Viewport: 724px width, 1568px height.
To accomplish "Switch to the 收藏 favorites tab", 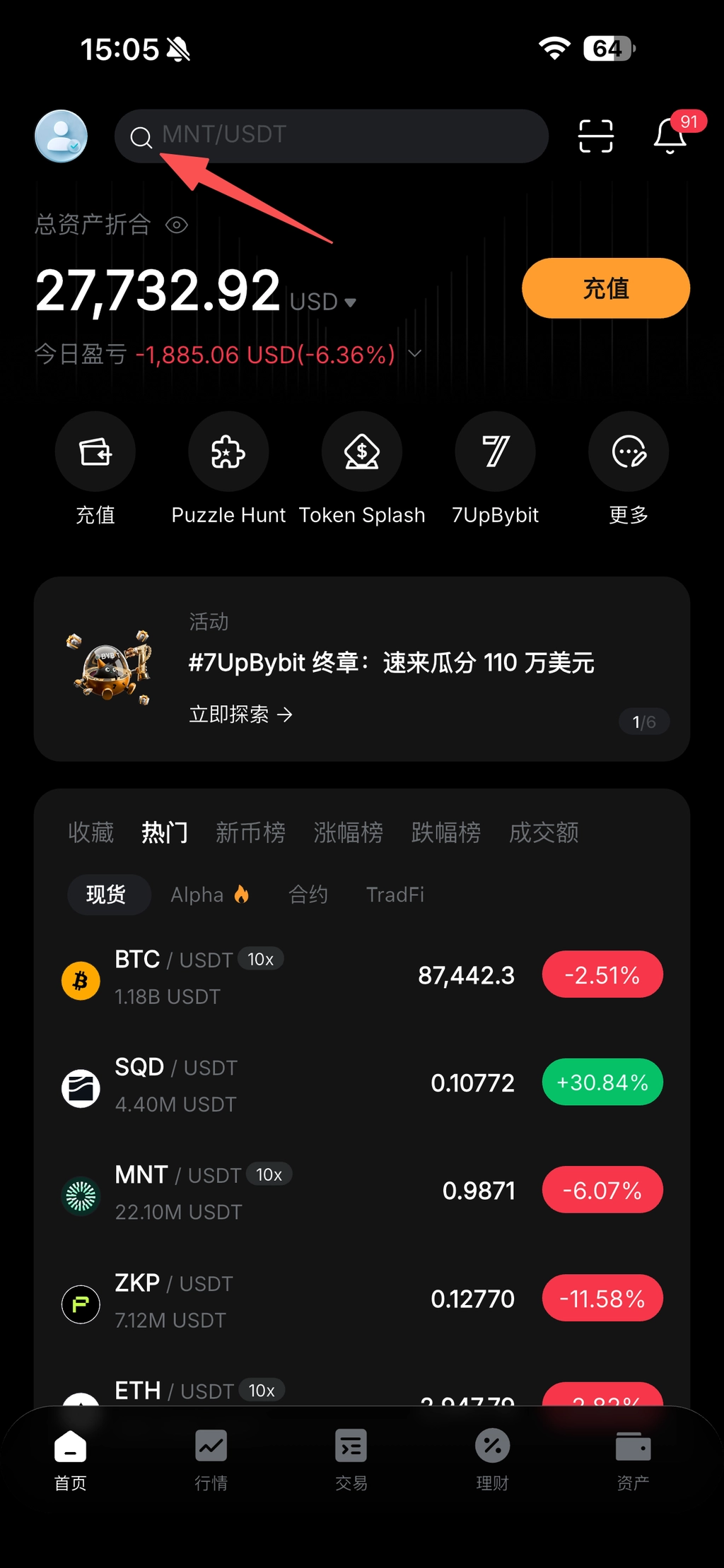I will coord(91,832).
